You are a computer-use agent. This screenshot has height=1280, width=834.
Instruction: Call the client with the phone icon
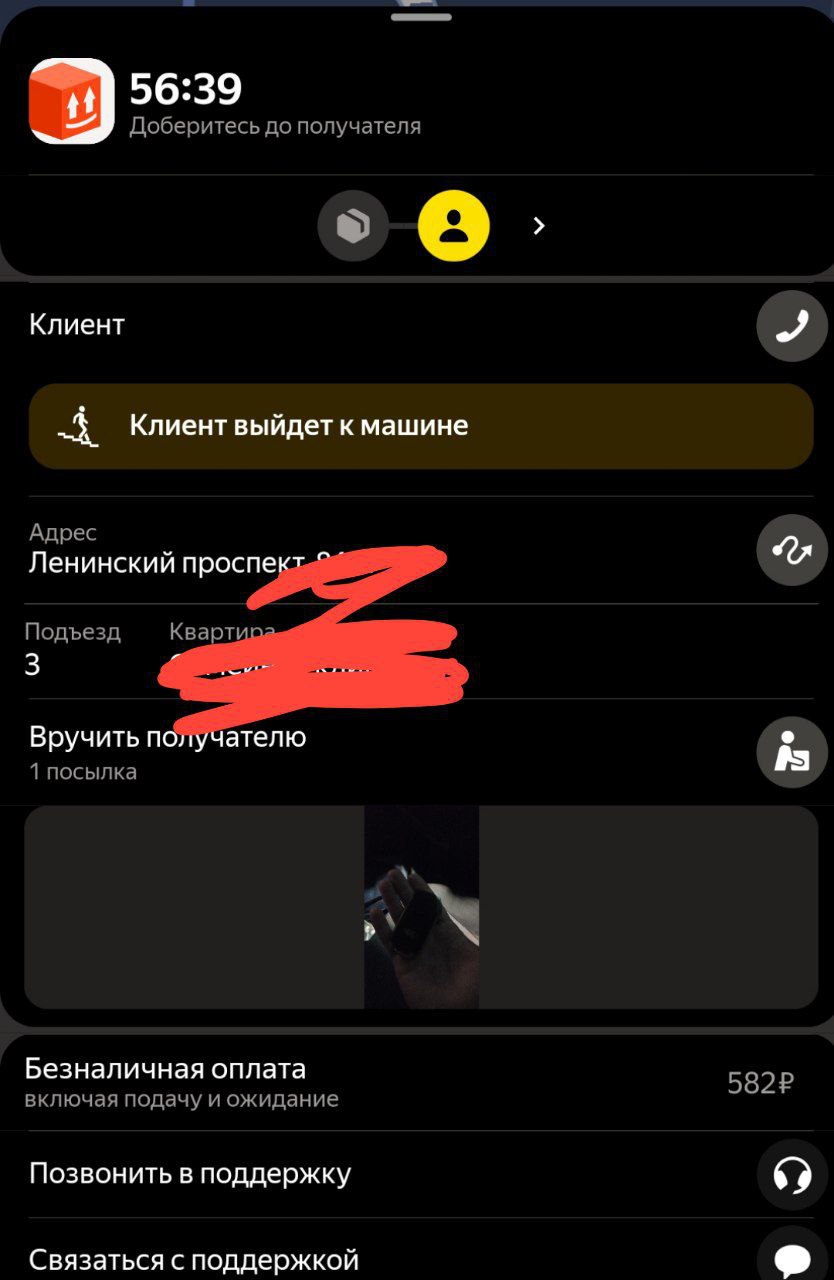point(792,325)
